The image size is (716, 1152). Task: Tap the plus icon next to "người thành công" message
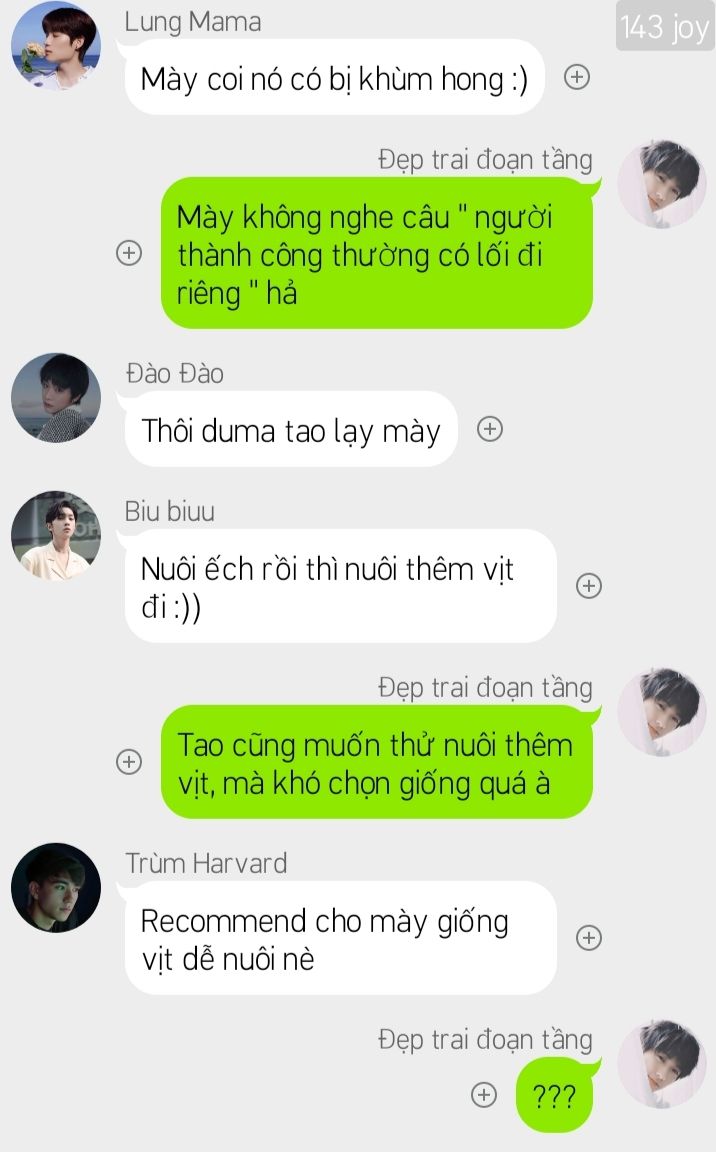pos(129,253)
